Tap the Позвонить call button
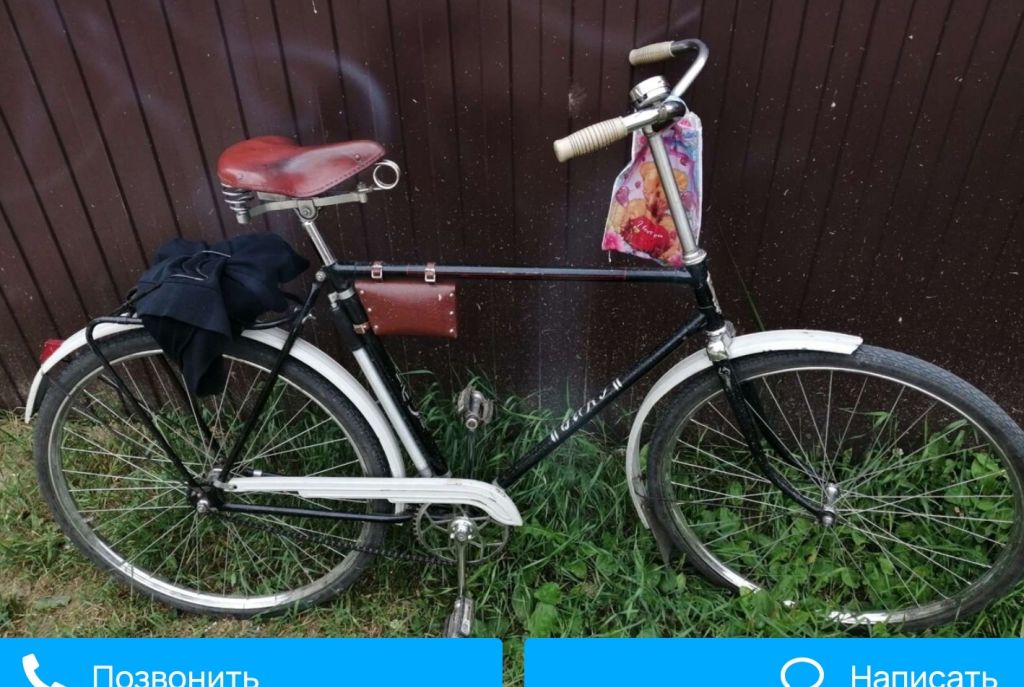Screen dimensions: 1024x687 click(x=250, y=666)
